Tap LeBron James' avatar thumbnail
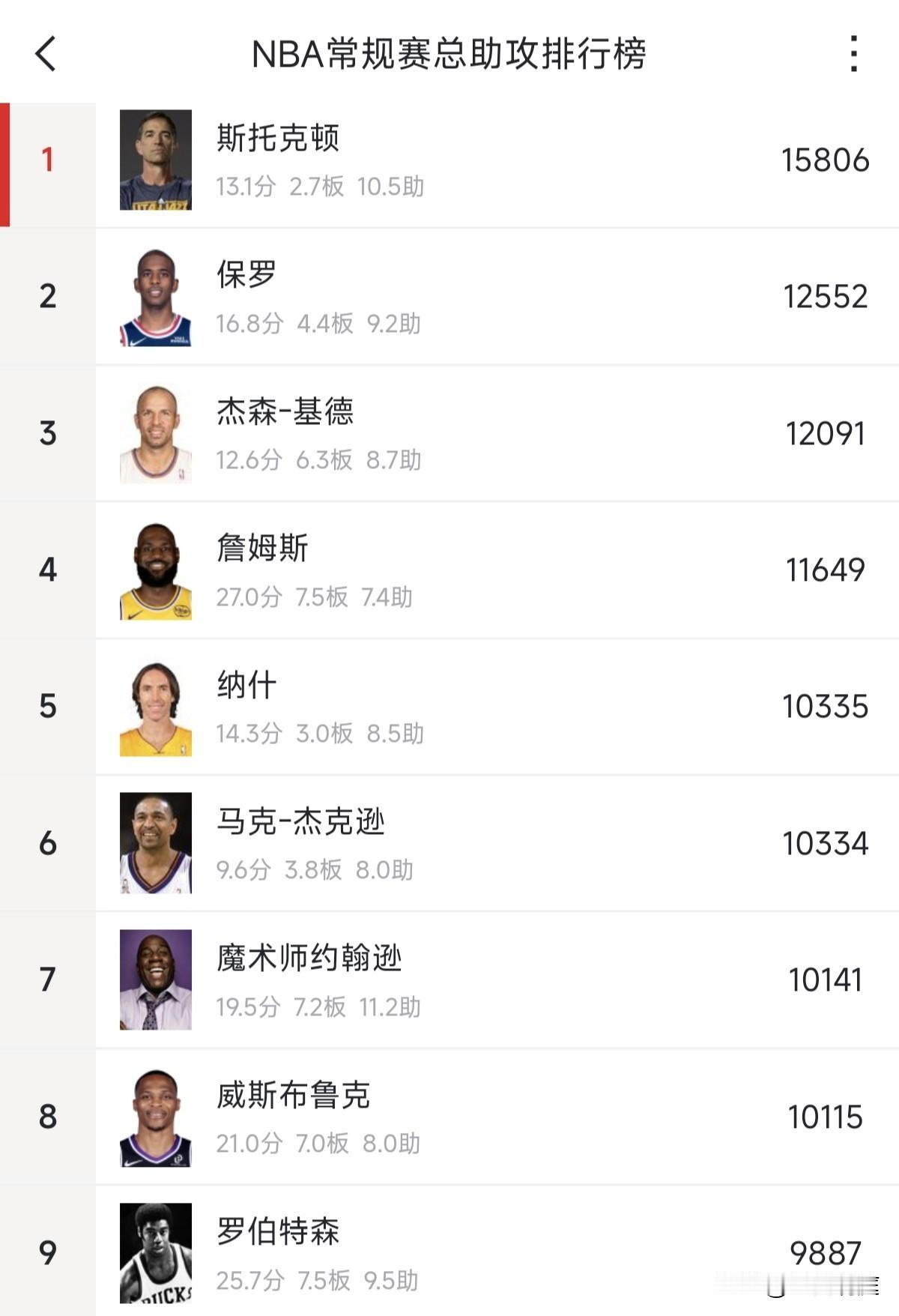Image resolution: width=899 pixels, height=1316 pixels. 155,568
